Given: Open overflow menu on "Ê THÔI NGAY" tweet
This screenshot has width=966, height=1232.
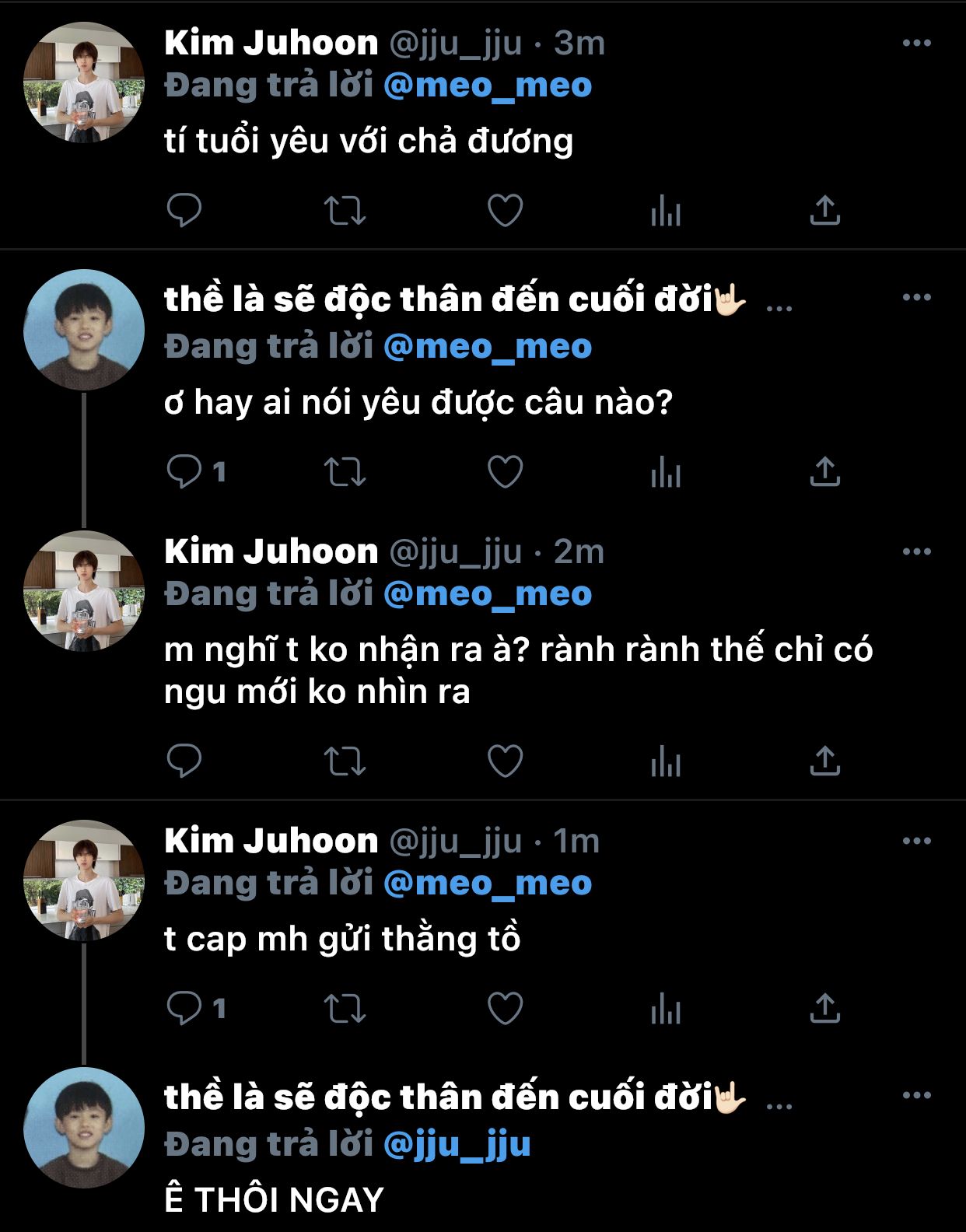Looking at the screenshot, I should point(917,1095).
